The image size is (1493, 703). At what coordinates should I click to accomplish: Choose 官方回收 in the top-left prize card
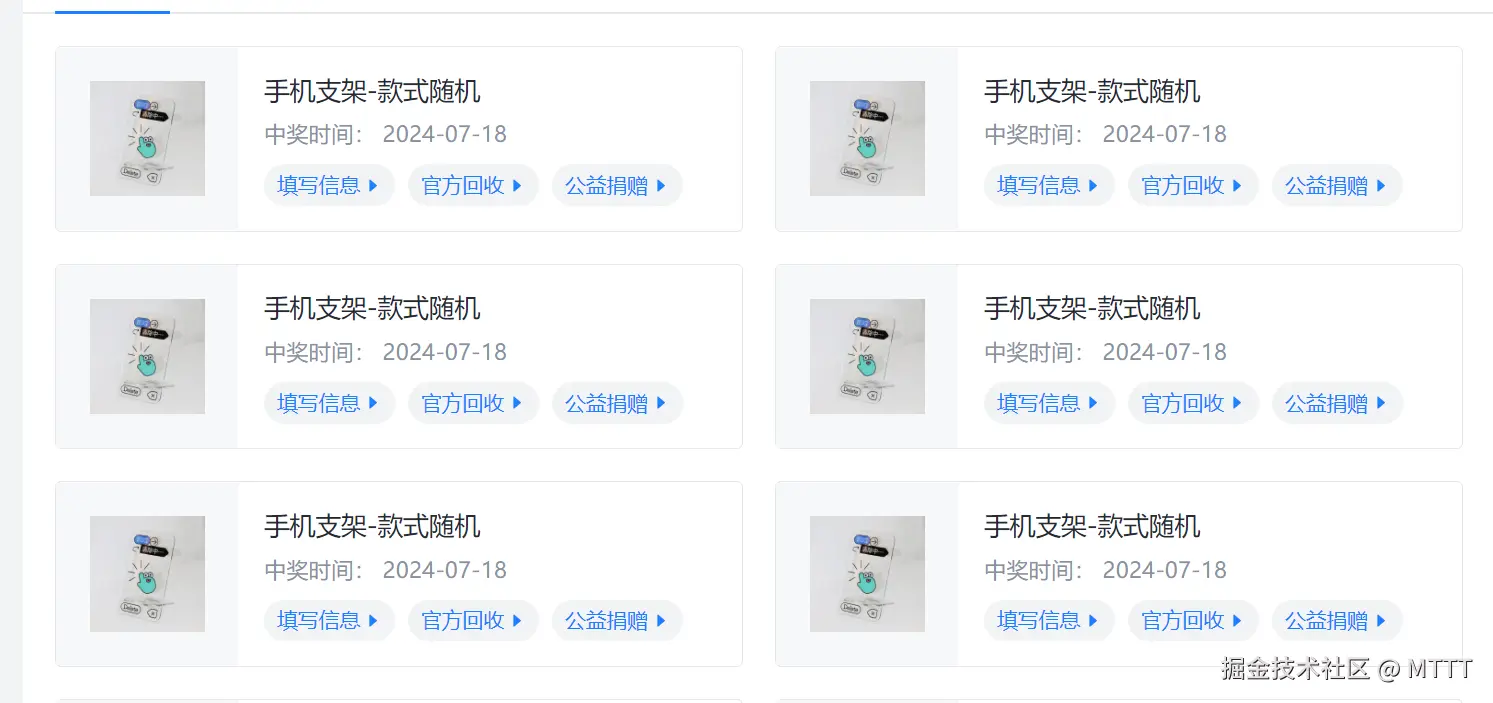(x=473, y=186)
